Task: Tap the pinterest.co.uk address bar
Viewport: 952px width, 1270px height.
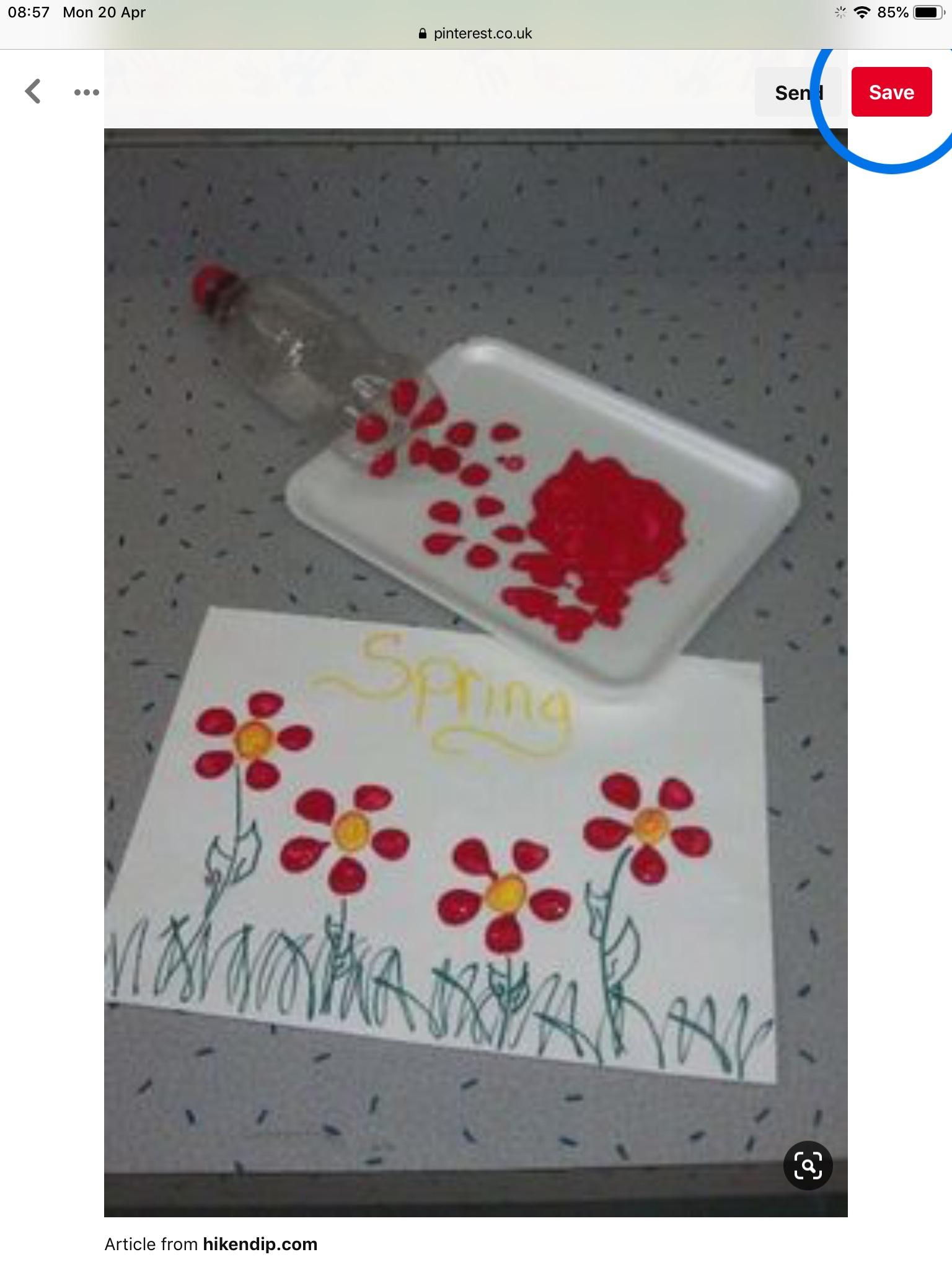Action: pos(476,33)
